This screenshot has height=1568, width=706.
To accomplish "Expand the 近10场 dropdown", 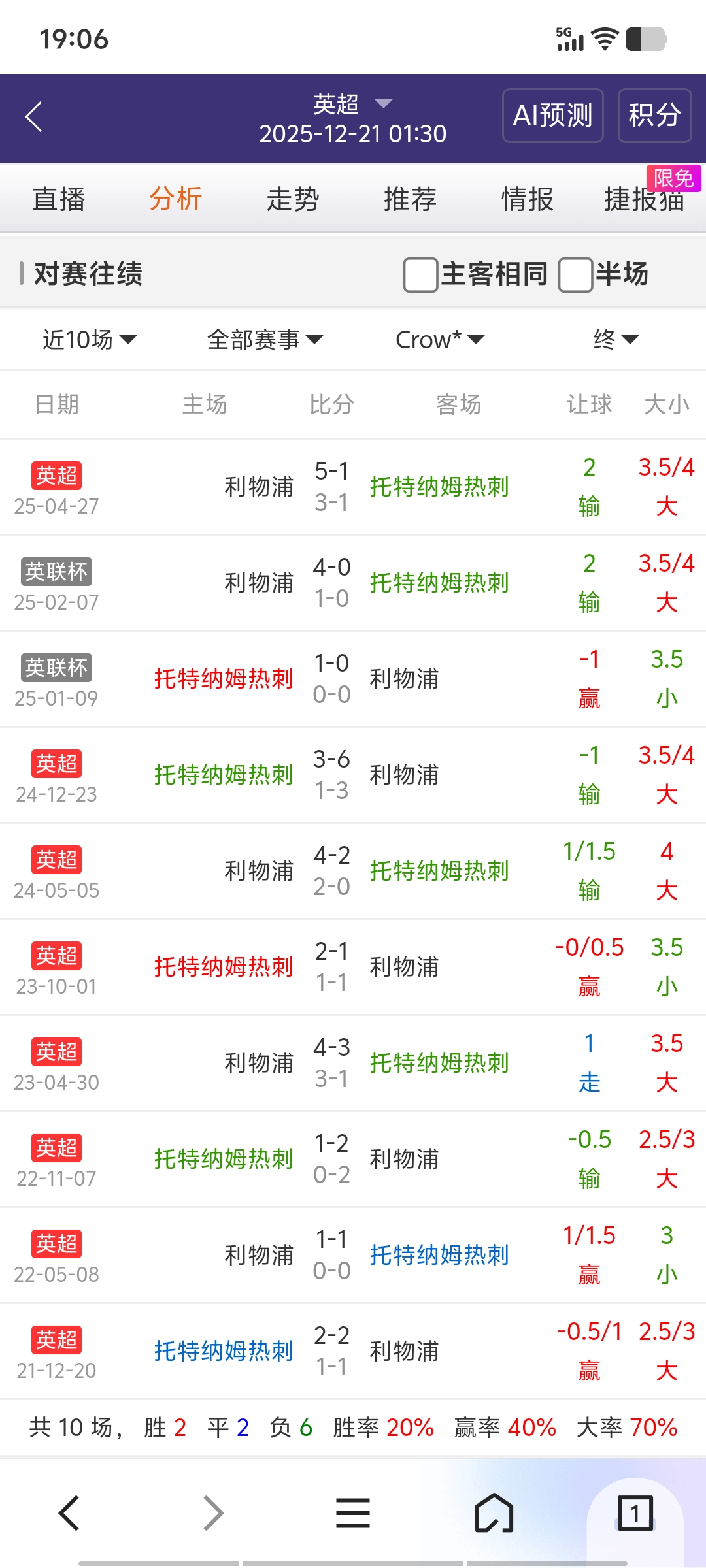I will (x=90, y=340).
